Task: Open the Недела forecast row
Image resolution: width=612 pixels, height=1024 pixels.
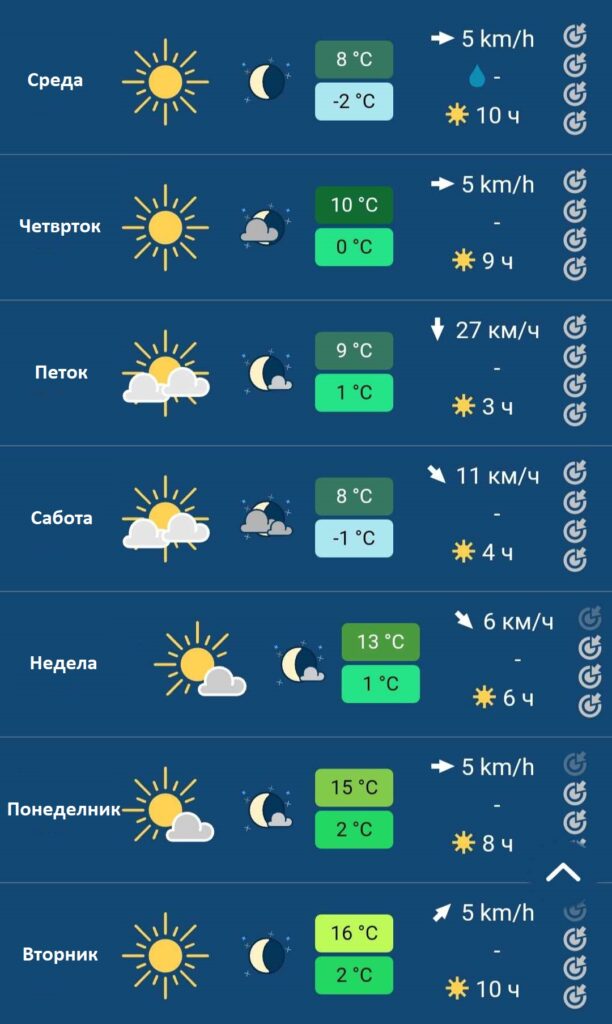Action: [306, 664]
